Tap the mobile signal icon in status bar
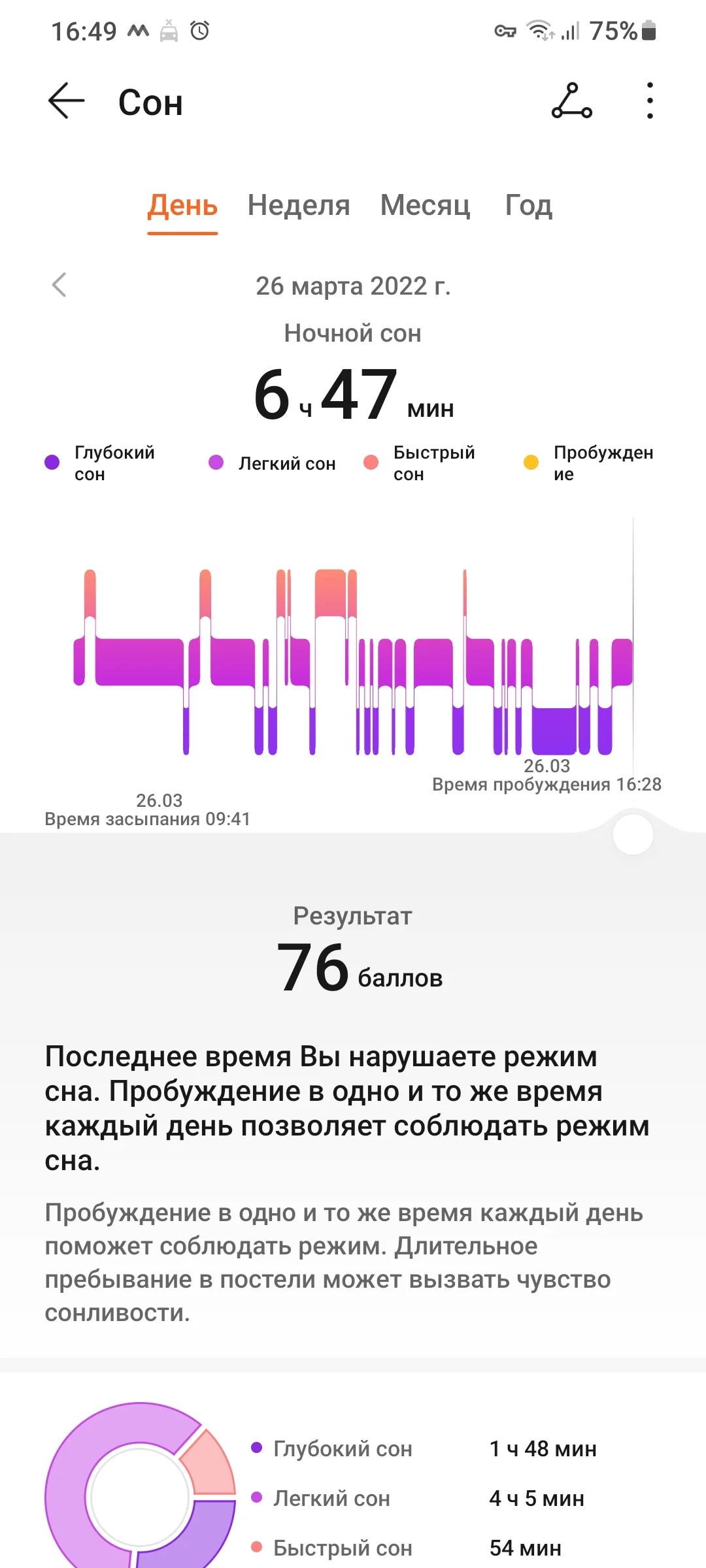Image resolution: width=706 pixels, height=1568 pixels. 570,31
